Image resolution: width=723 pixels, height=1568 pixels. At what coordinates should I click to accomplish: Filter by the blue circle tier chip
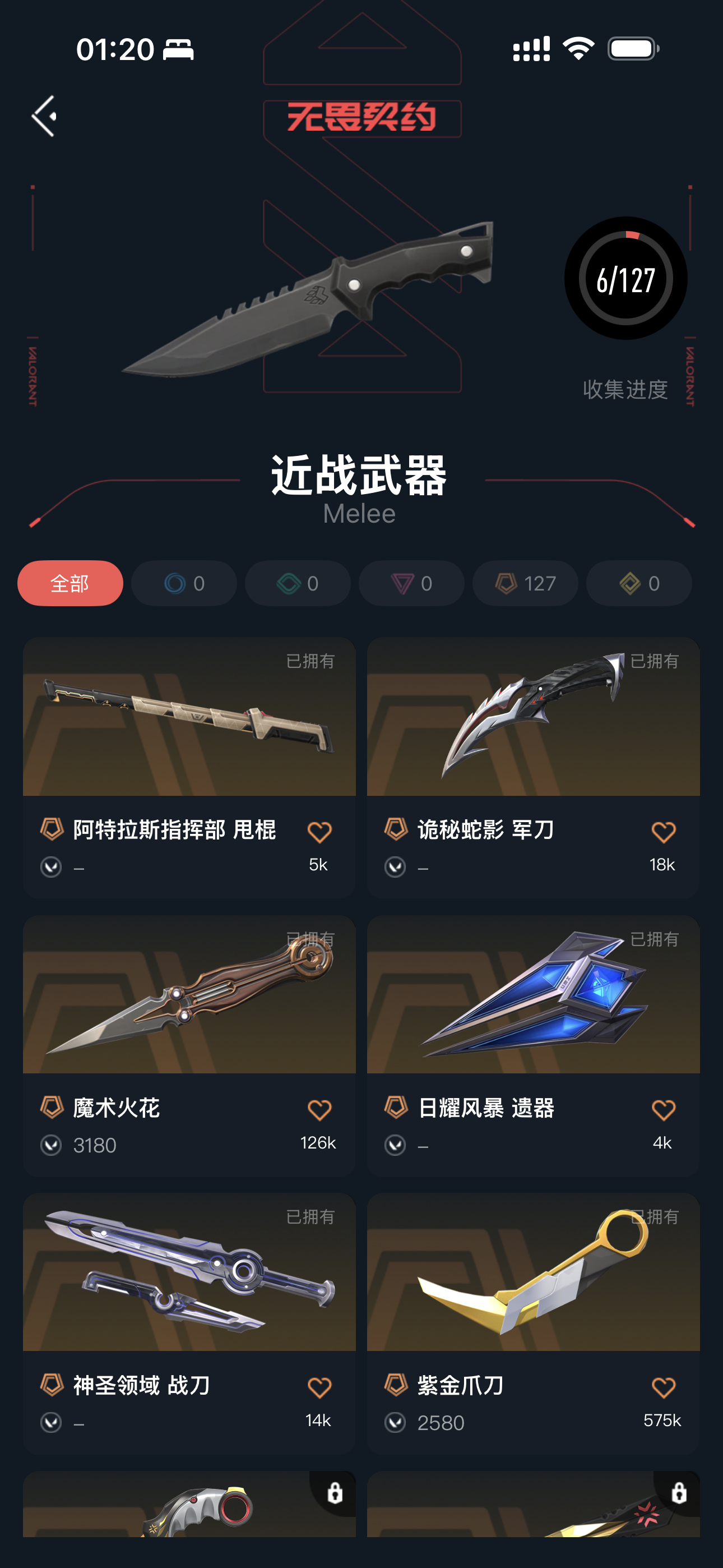pyautogui.click(x=184, y=583)
